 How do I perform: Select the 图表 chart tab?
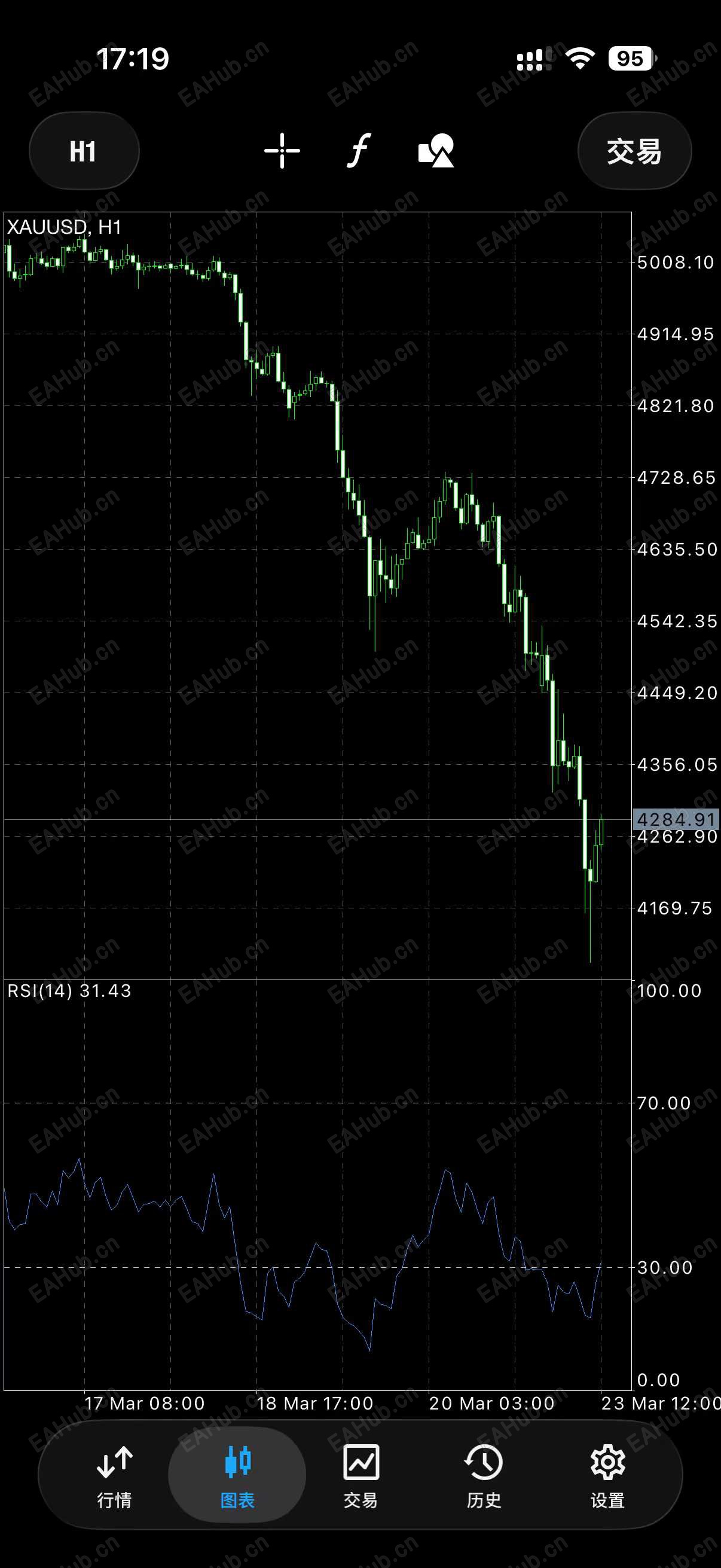pyautogui.click(x=237, y=1474)
